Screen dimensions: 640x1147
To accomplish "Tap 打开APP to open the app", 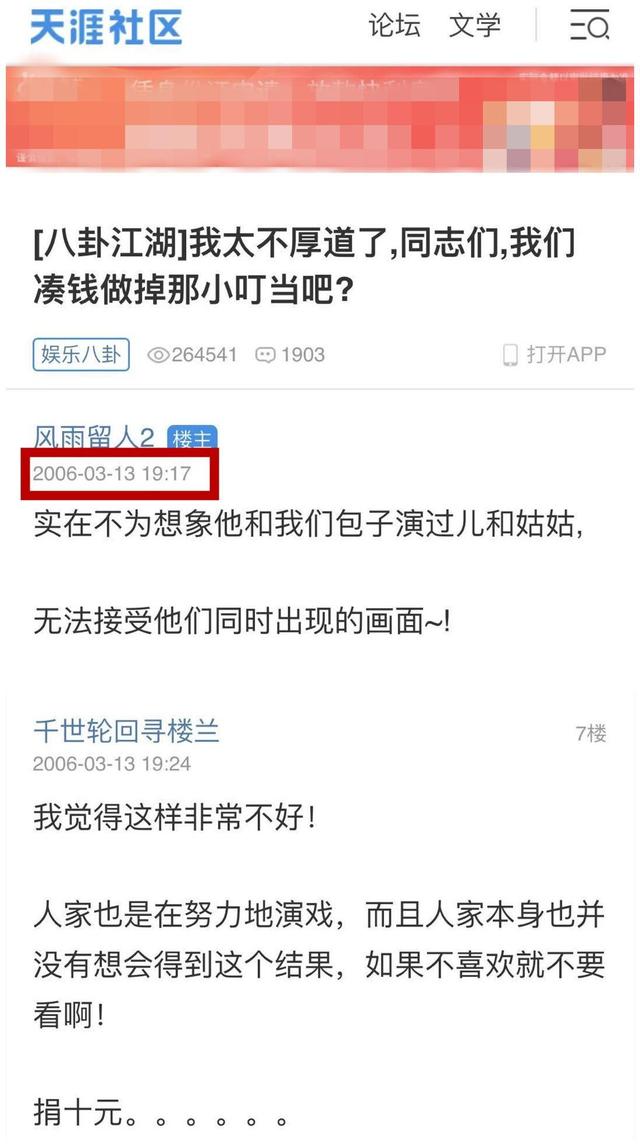I will [554, 355].
